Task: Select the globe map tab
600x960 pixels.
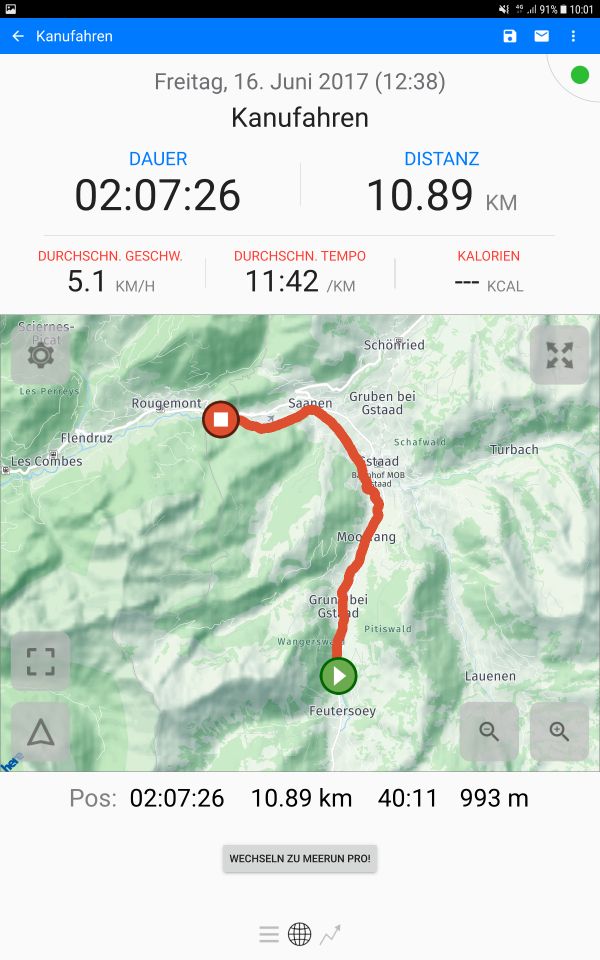Action: coord(299,934)
